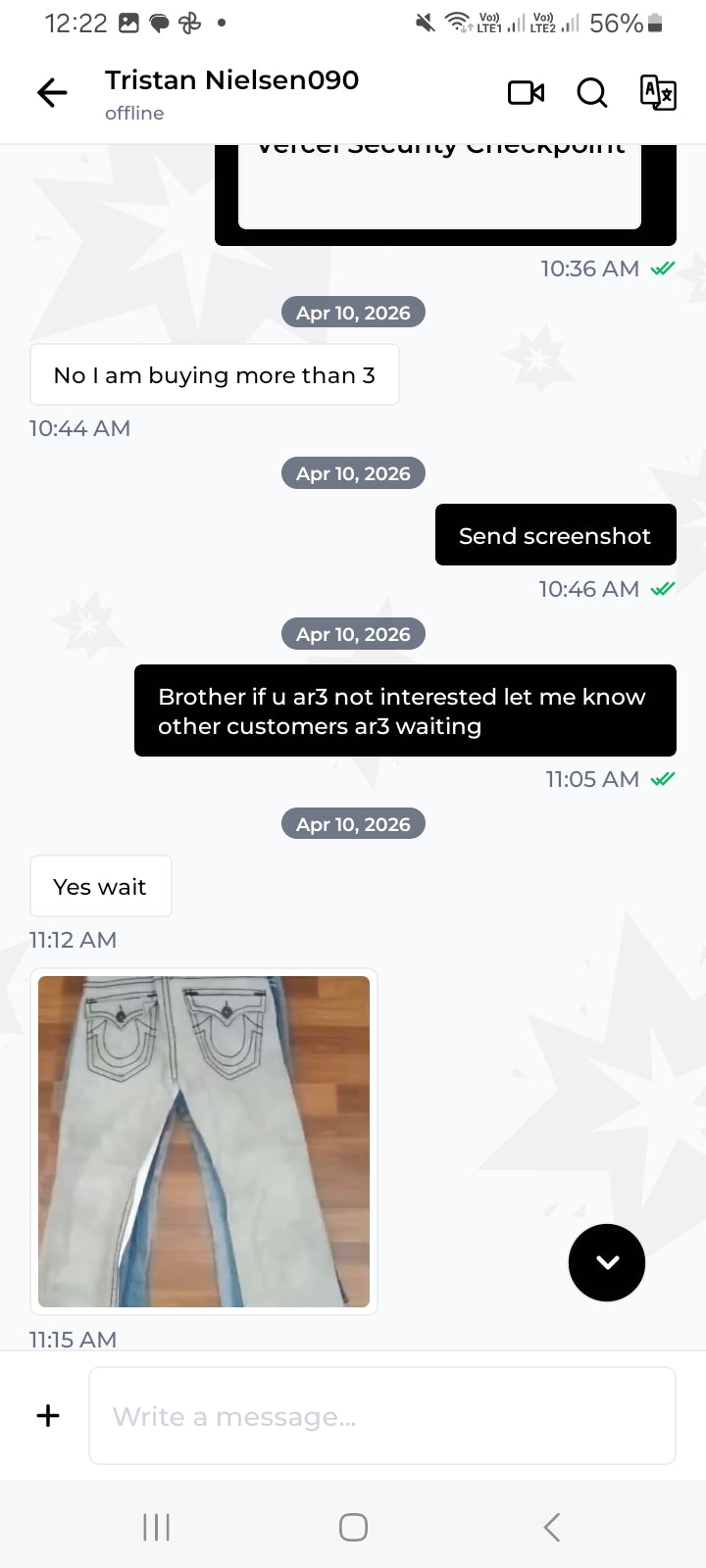Jump to the latest messages
This screenshot has height=1568, width=706.
pyautogui.click(x=607, y=1262)
